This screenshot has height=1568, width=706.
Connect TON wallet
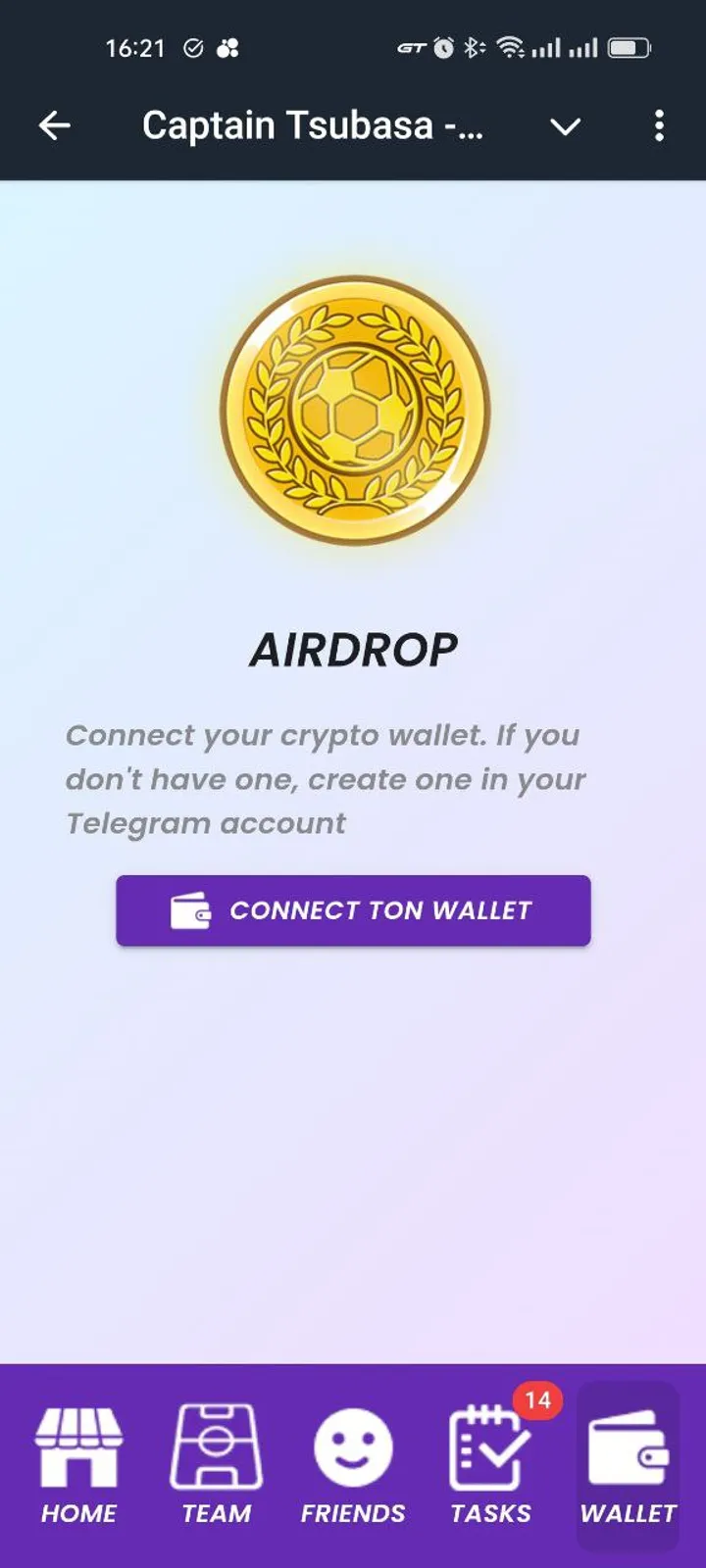tap(353, 910)
